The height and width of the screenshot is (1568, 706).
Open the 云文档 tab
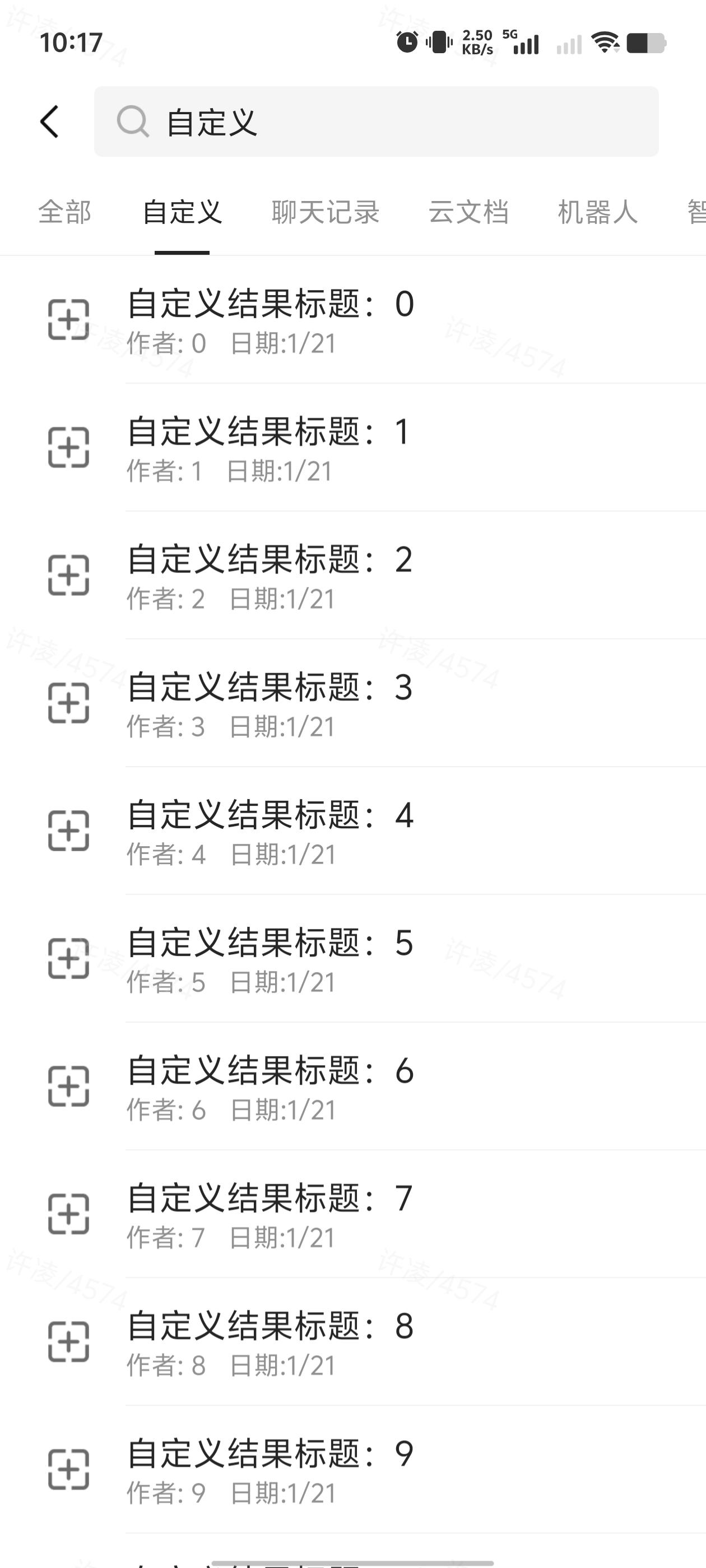click(x=468, y=212)
